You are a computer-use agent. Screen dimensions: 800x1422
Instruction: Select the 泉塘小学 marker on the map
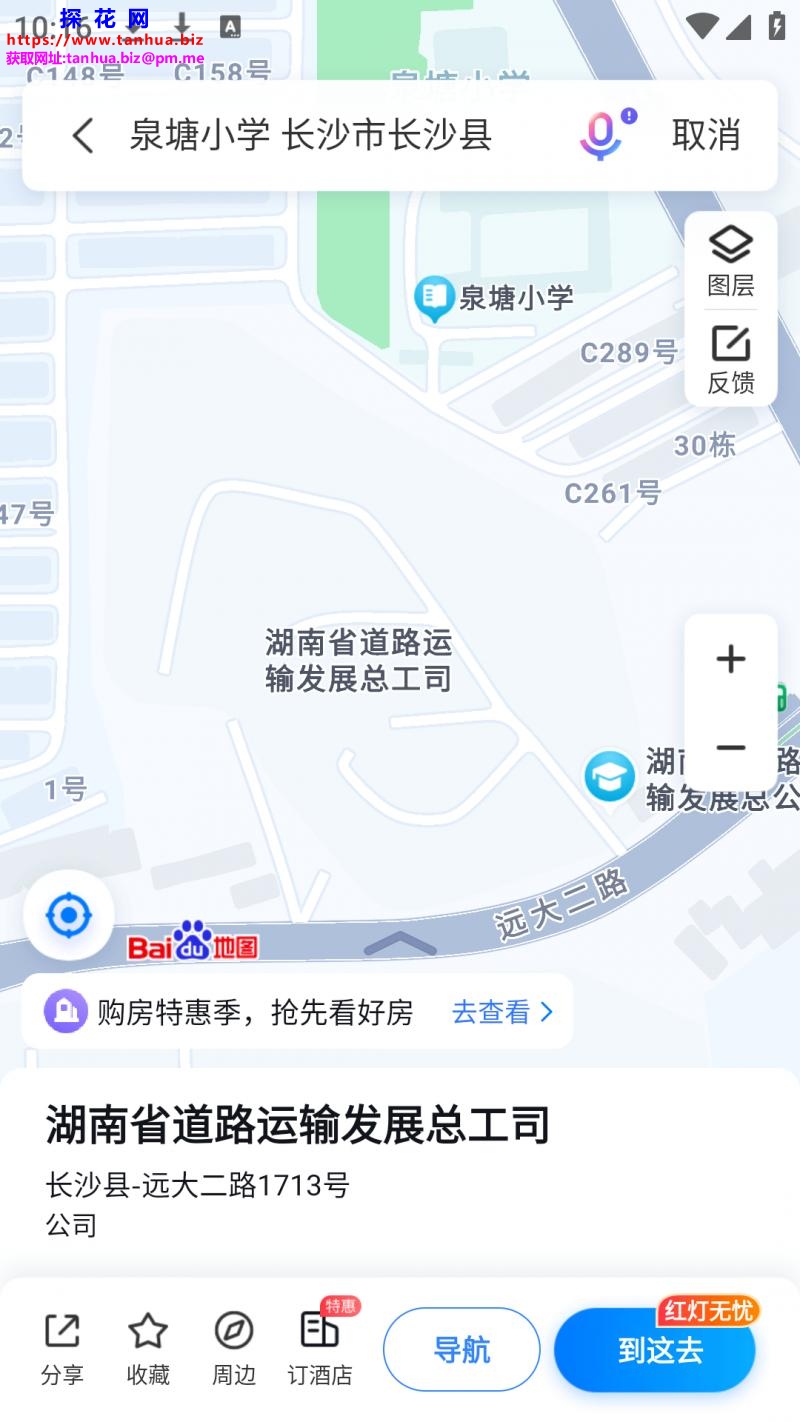pyautogui.click(x=434, y=297)
